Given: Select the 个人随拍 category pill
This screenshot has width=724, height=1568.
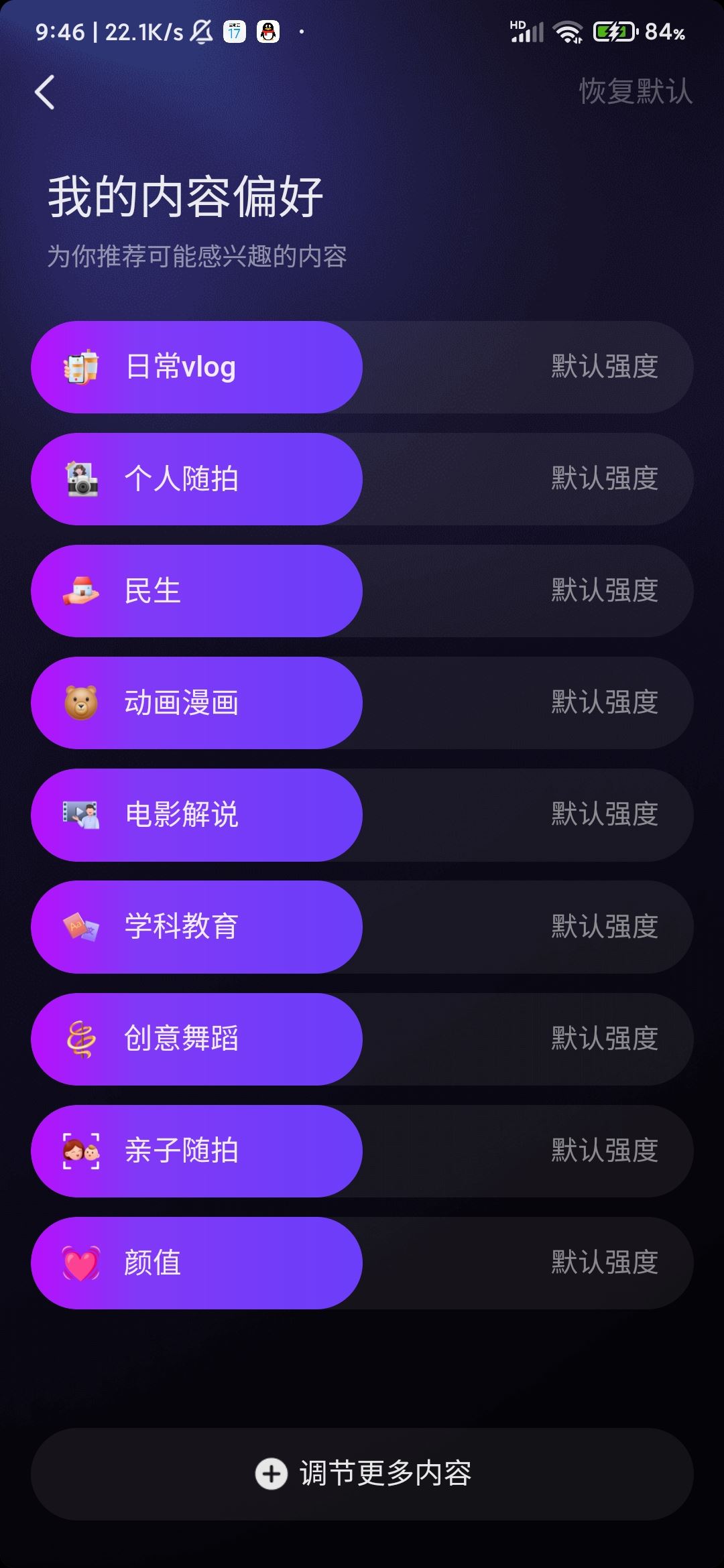Looking at the screenshot, I should point(194,478).
